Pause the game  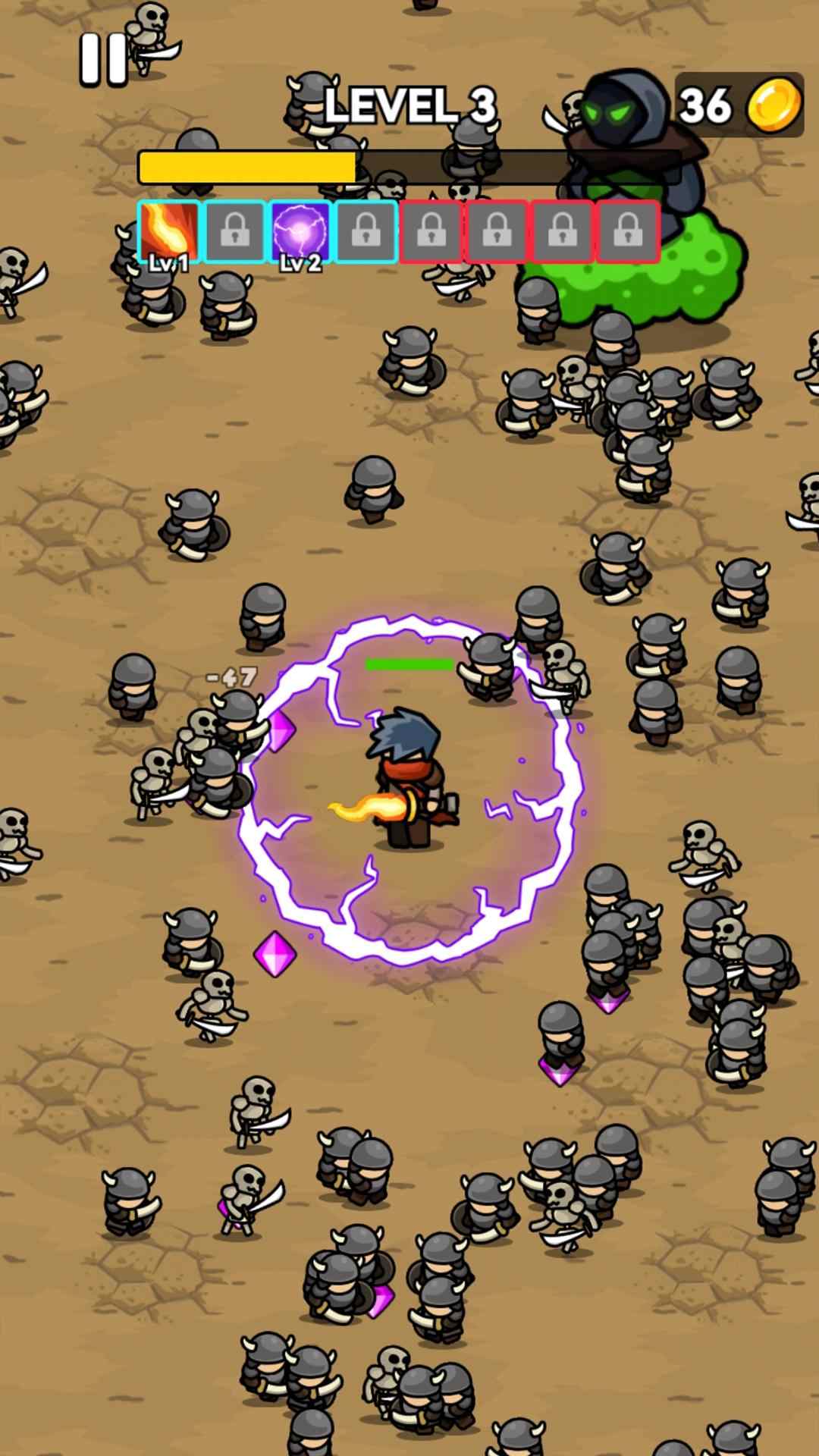(103, 58)
